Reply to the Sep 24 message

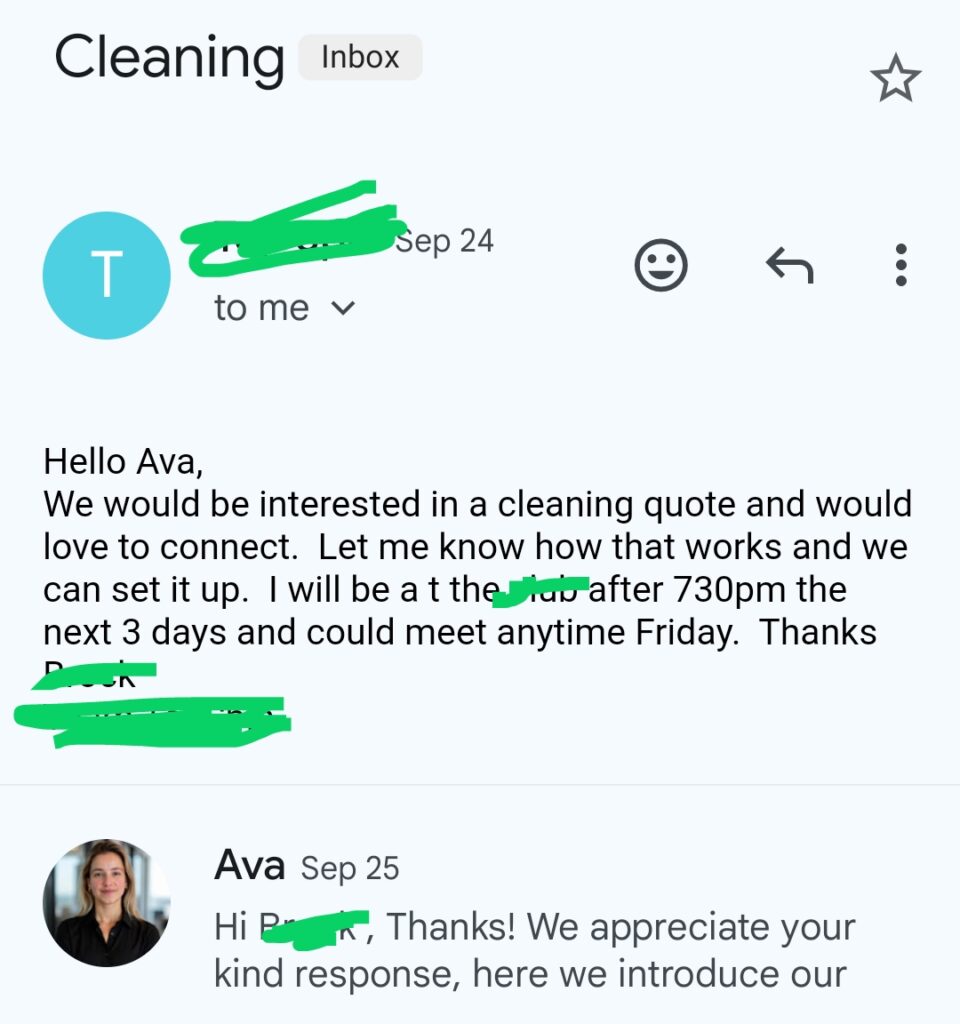789,266
